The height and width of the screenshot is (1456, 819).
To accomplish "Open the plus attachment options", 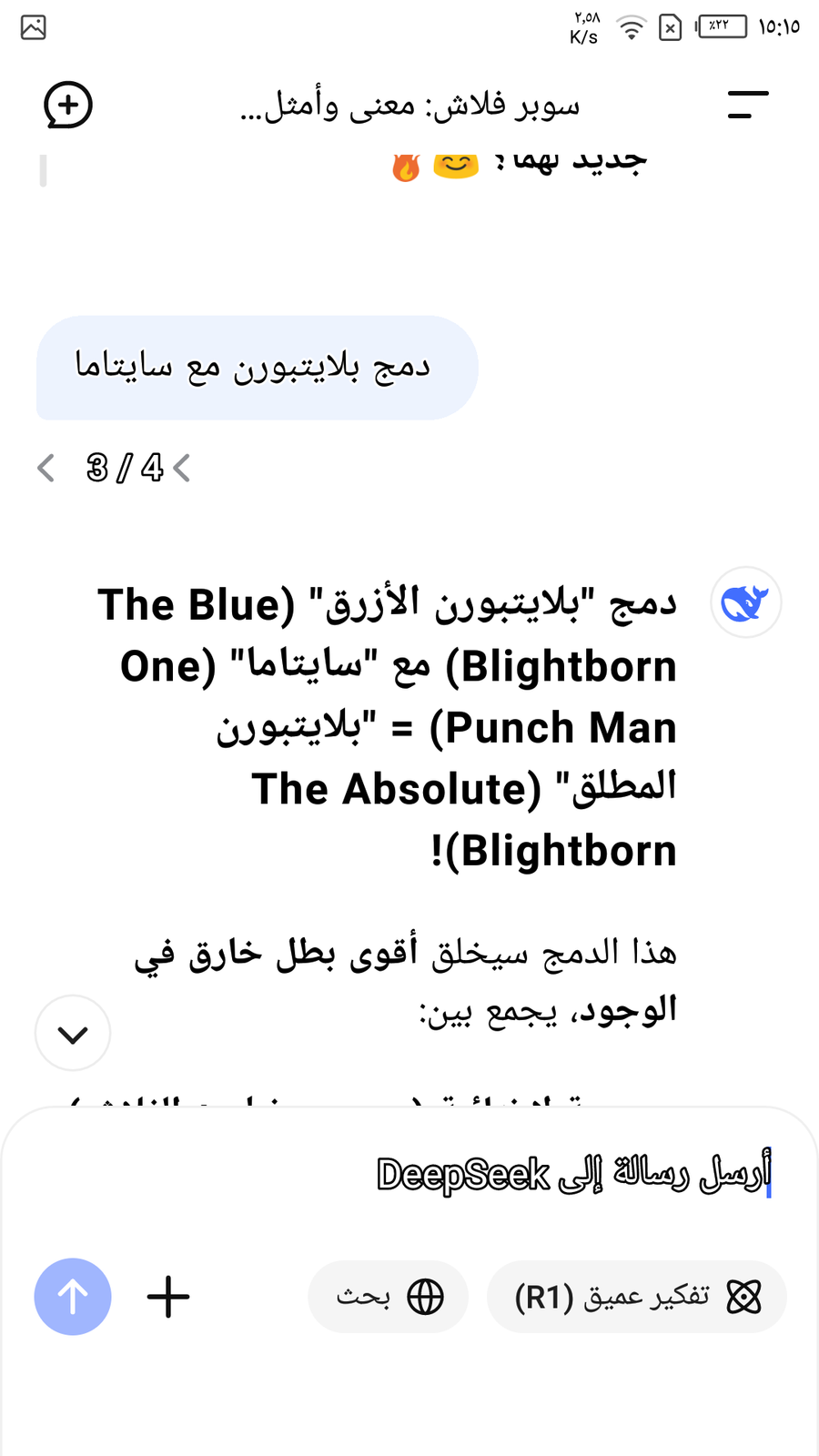I will 168,1297.
